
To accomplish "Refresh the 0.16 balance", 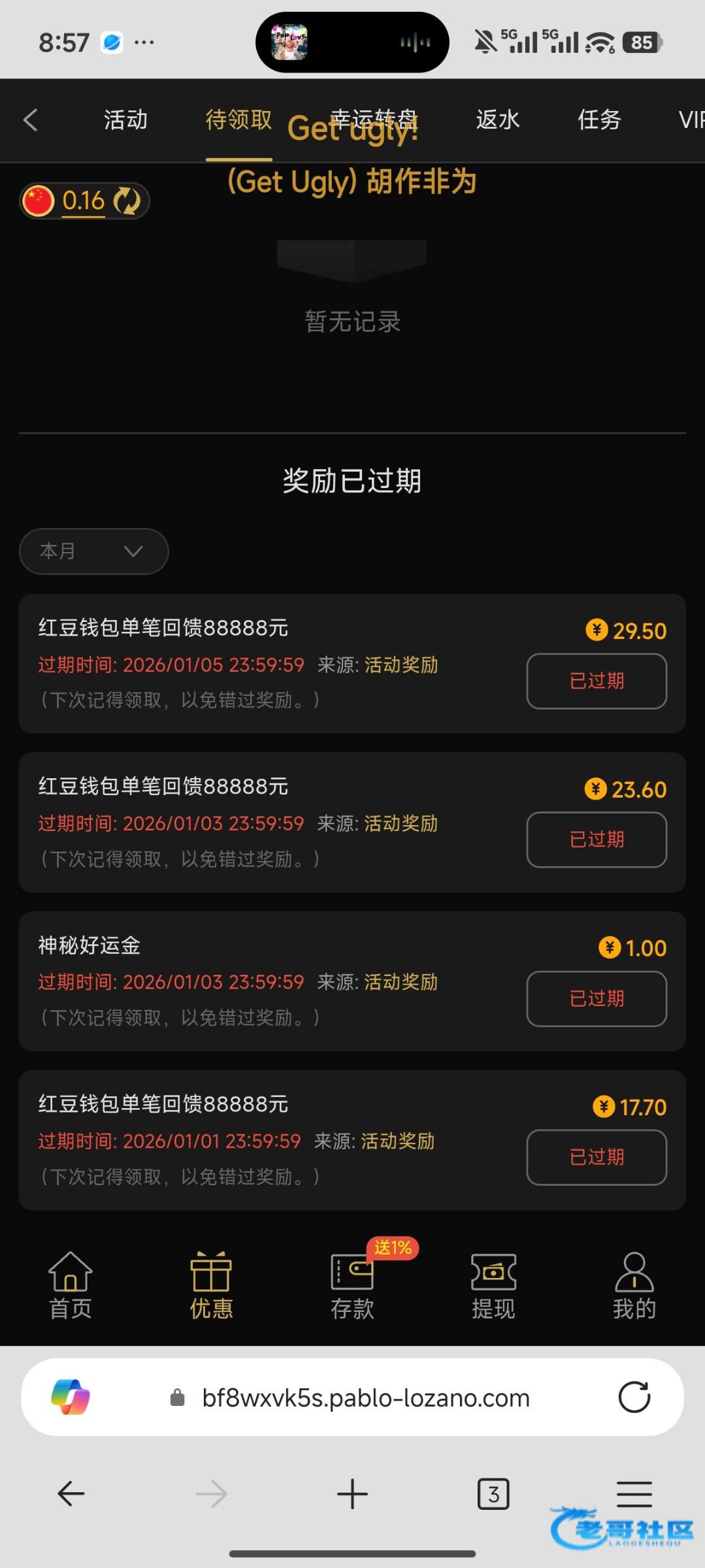I will (127, 201).
